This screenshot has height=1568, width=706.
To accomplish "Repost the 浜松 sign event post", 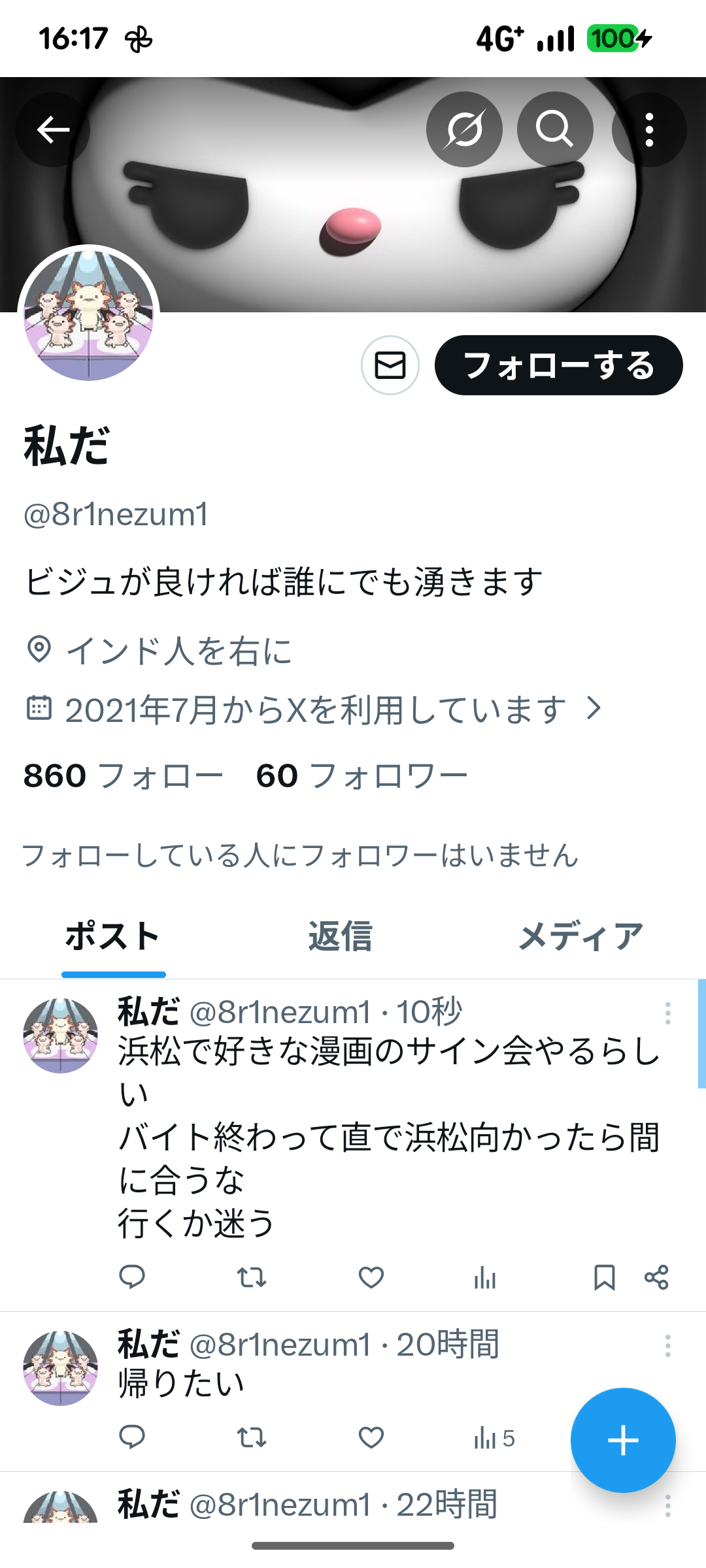I will [x=251, y=1277].
